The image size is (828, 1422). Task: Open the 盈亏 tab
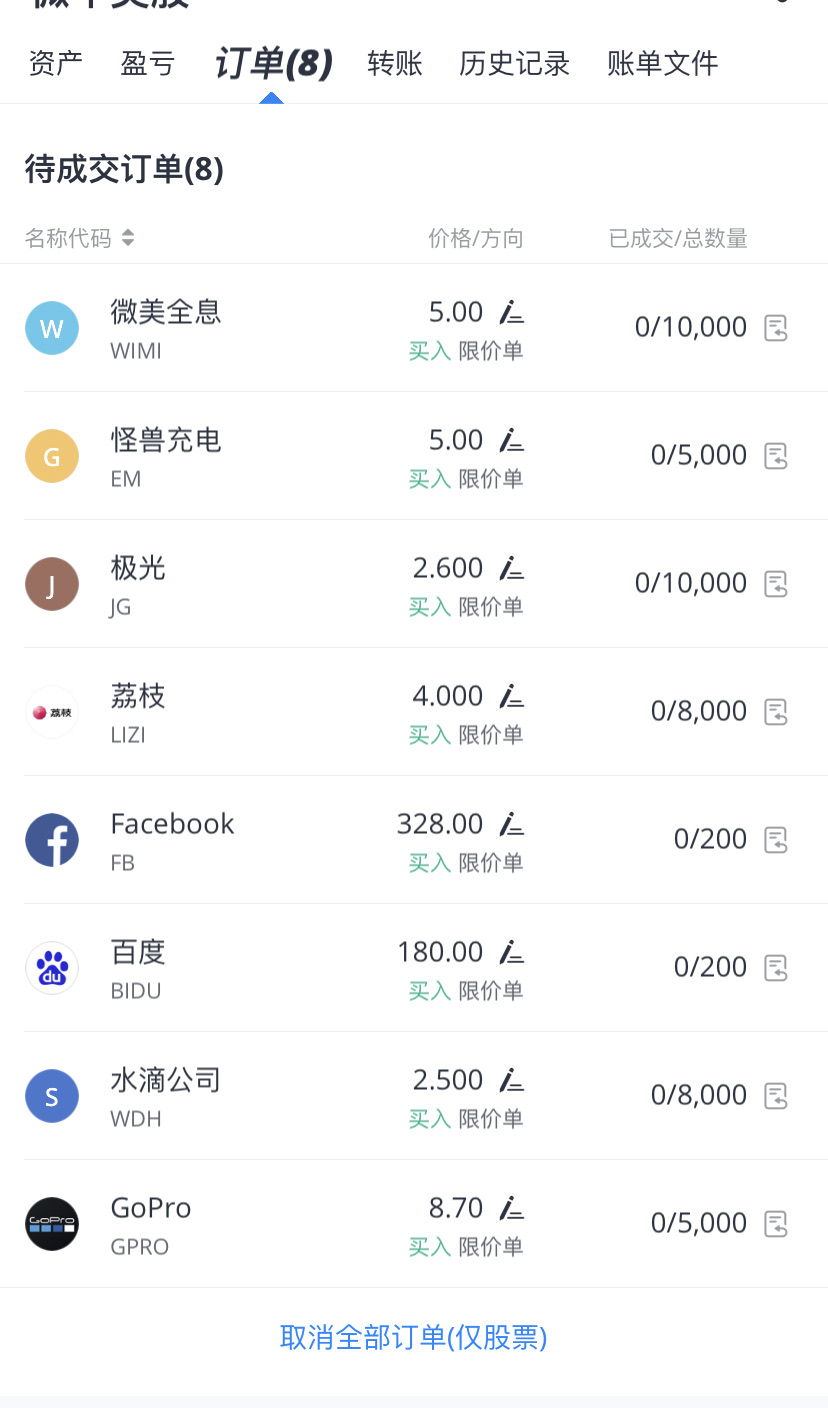pos(148,64)
